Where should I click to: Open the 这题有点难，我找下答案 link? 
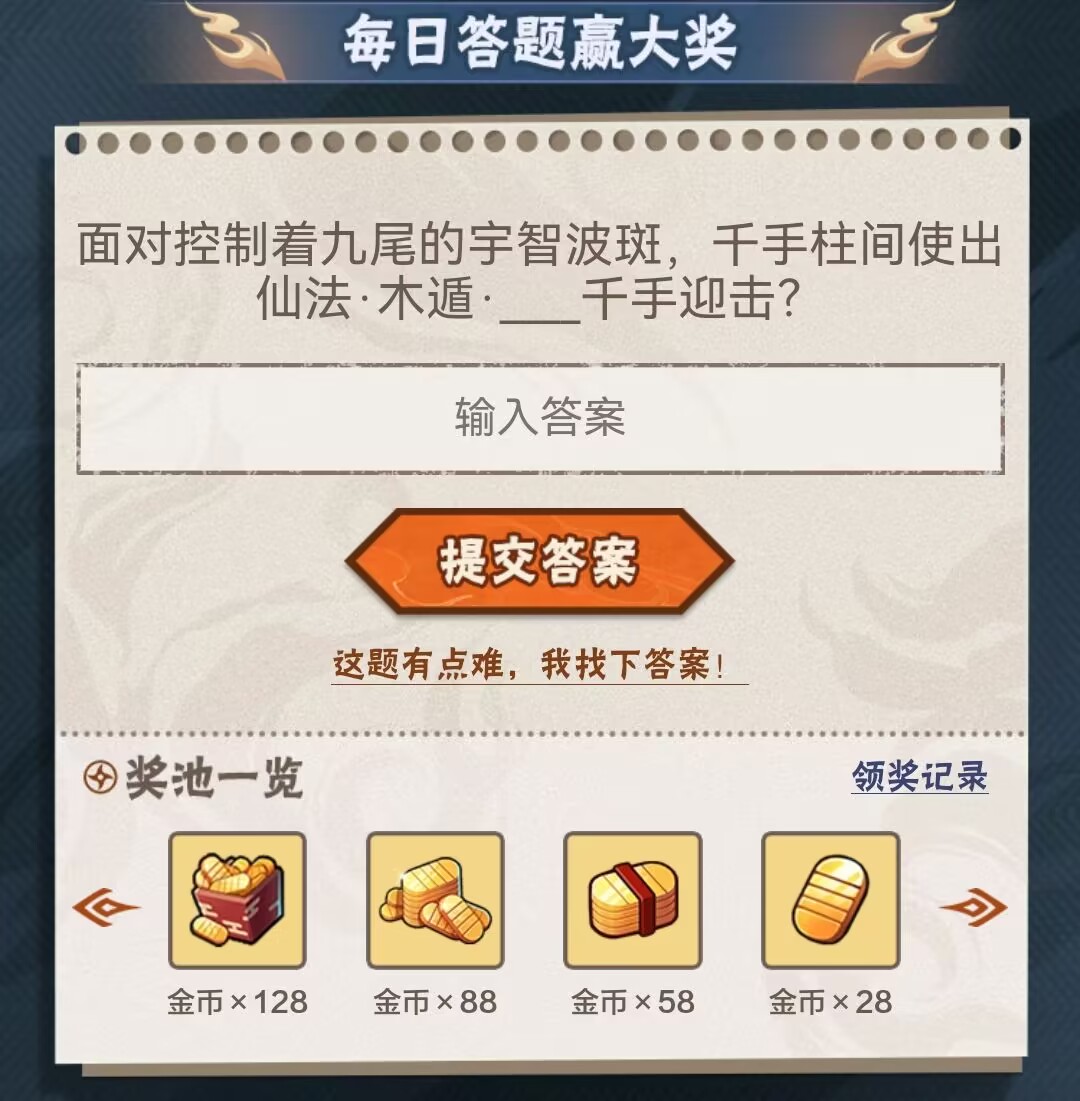point(539,667)
